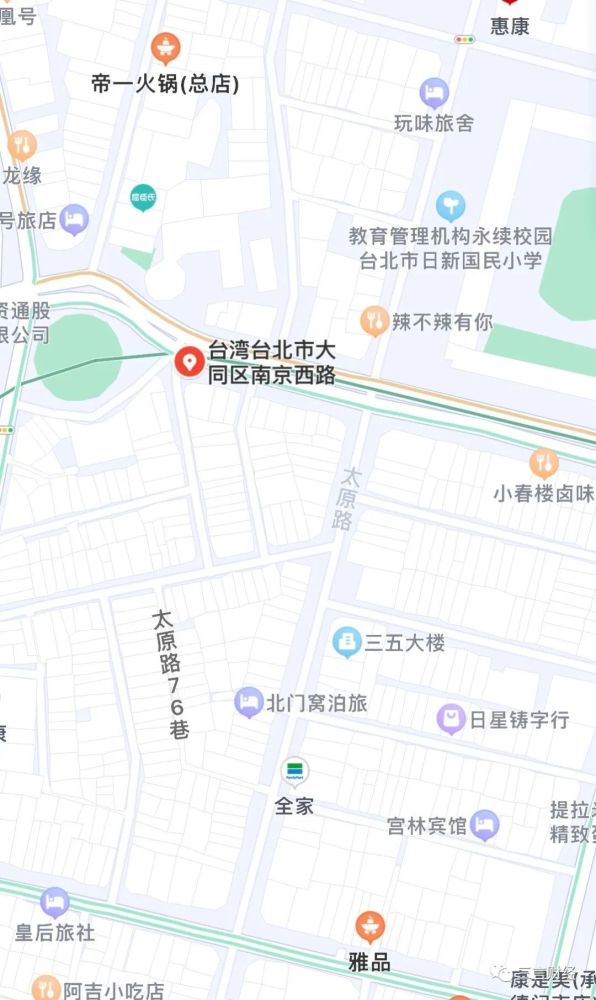Open the 三五大楼 building marker

pyautogui.click(x=347, y=642)
